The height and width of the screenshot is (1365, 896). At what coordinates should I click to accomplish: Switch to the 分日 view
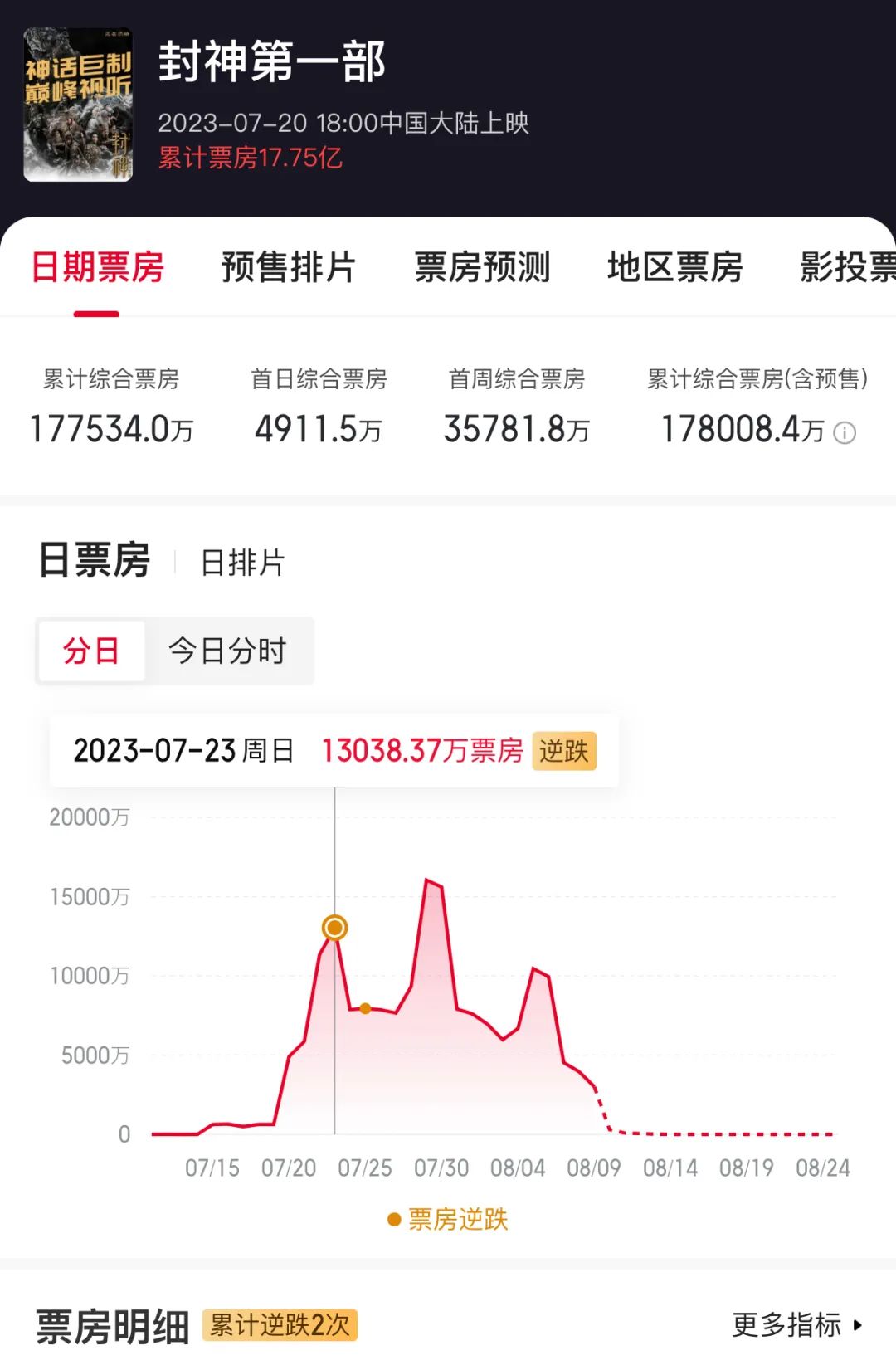pos(91,652)
